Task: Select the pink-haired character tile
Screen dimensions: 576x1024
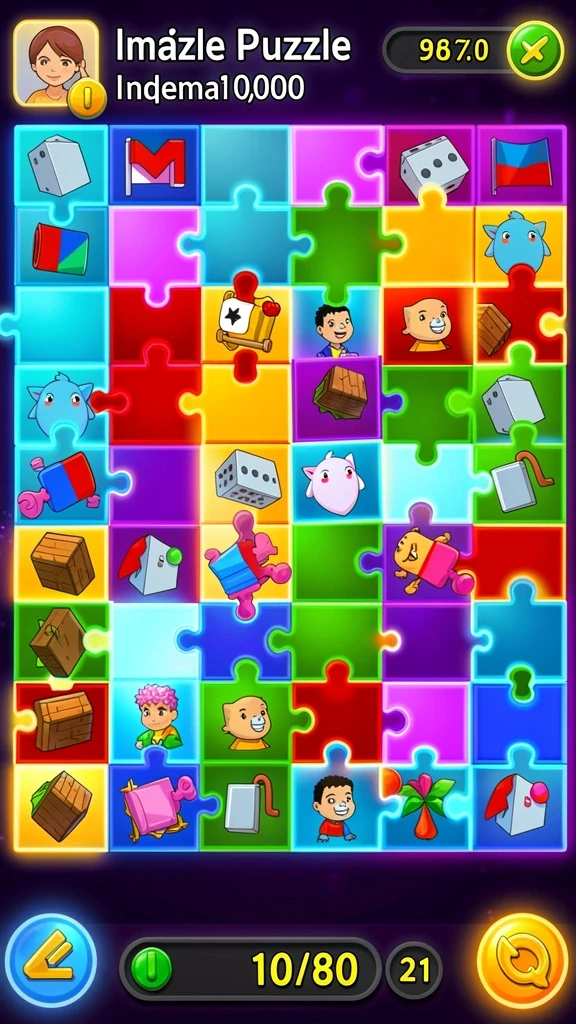Action: coord(156,718)
